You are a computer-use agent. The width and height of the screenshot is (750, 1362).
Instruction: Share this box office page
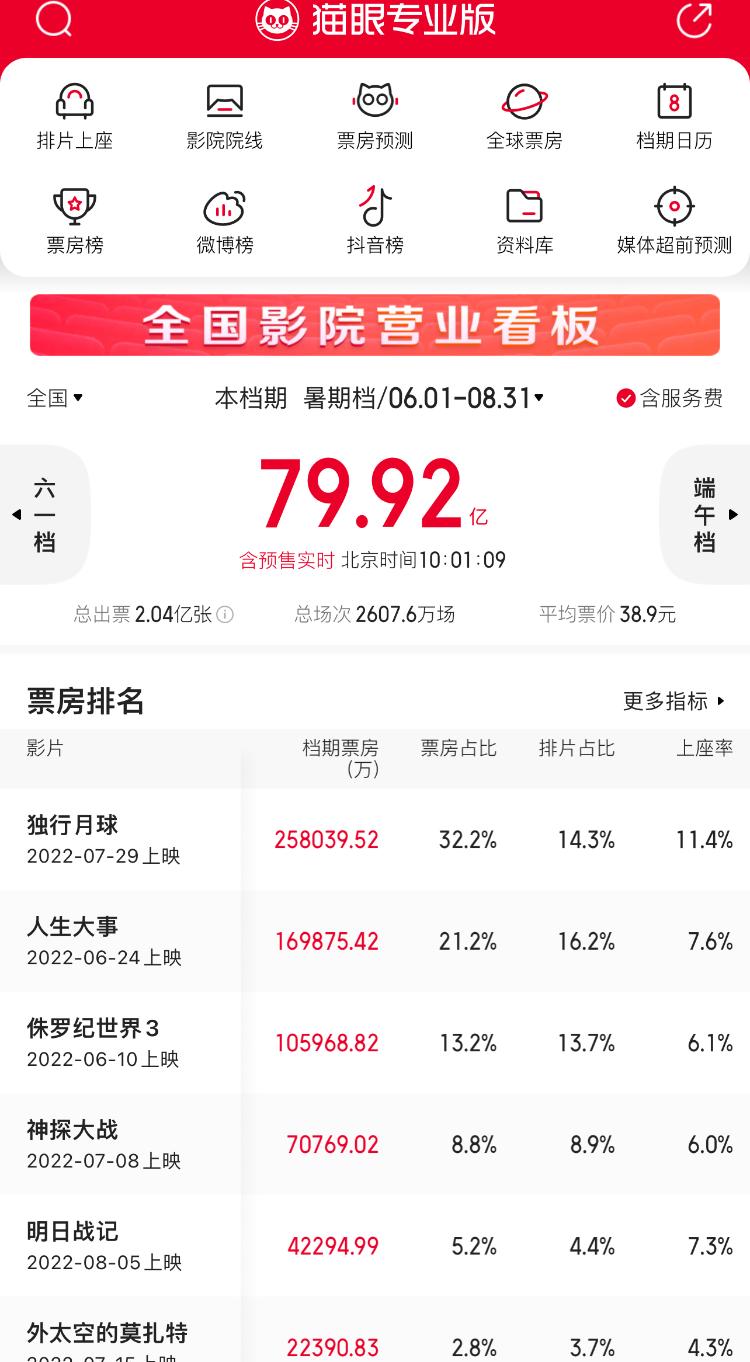[694, 20]
